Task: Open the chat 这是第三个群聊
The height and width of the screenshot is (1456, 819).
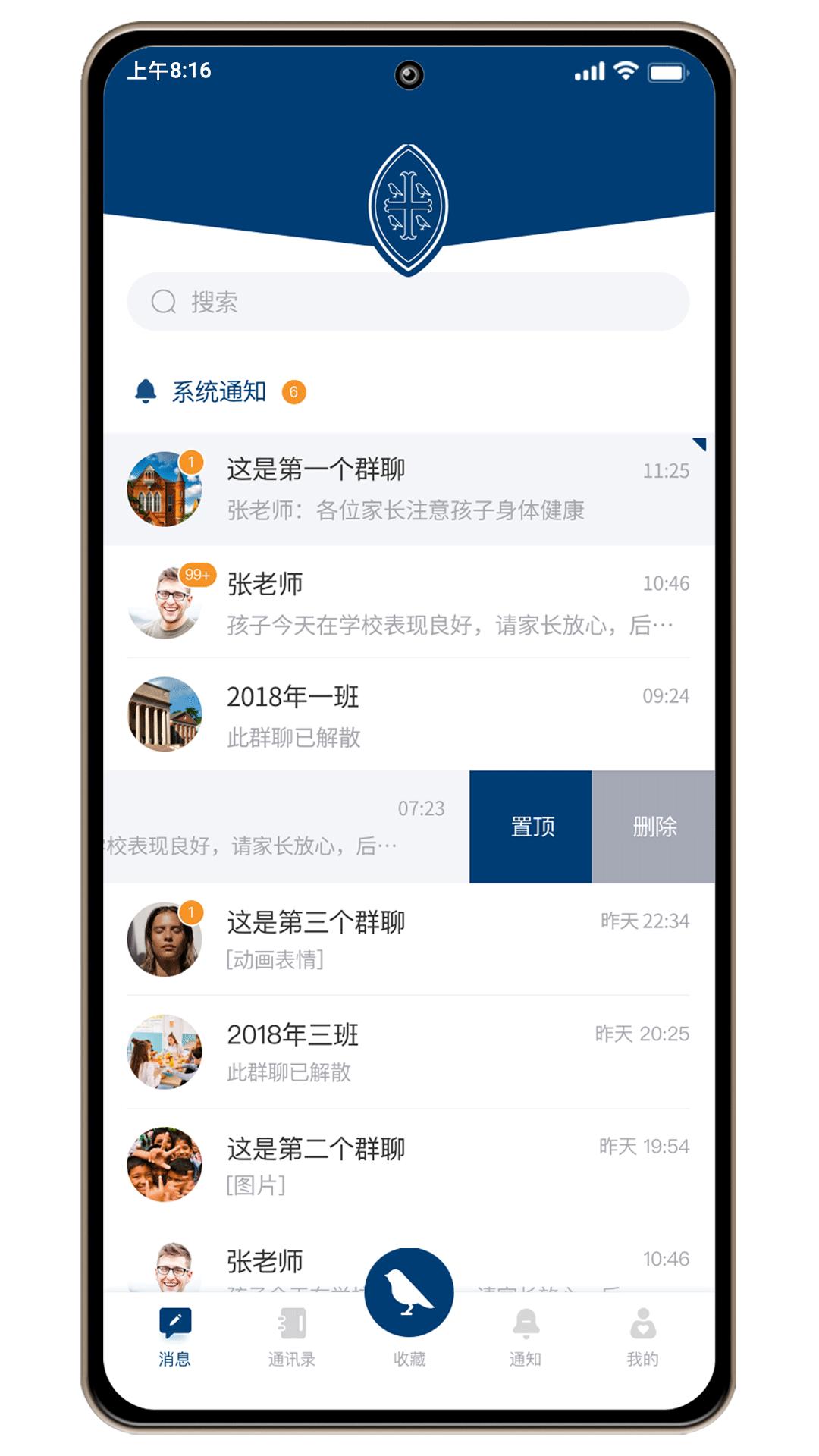Action: pos(408,940)
